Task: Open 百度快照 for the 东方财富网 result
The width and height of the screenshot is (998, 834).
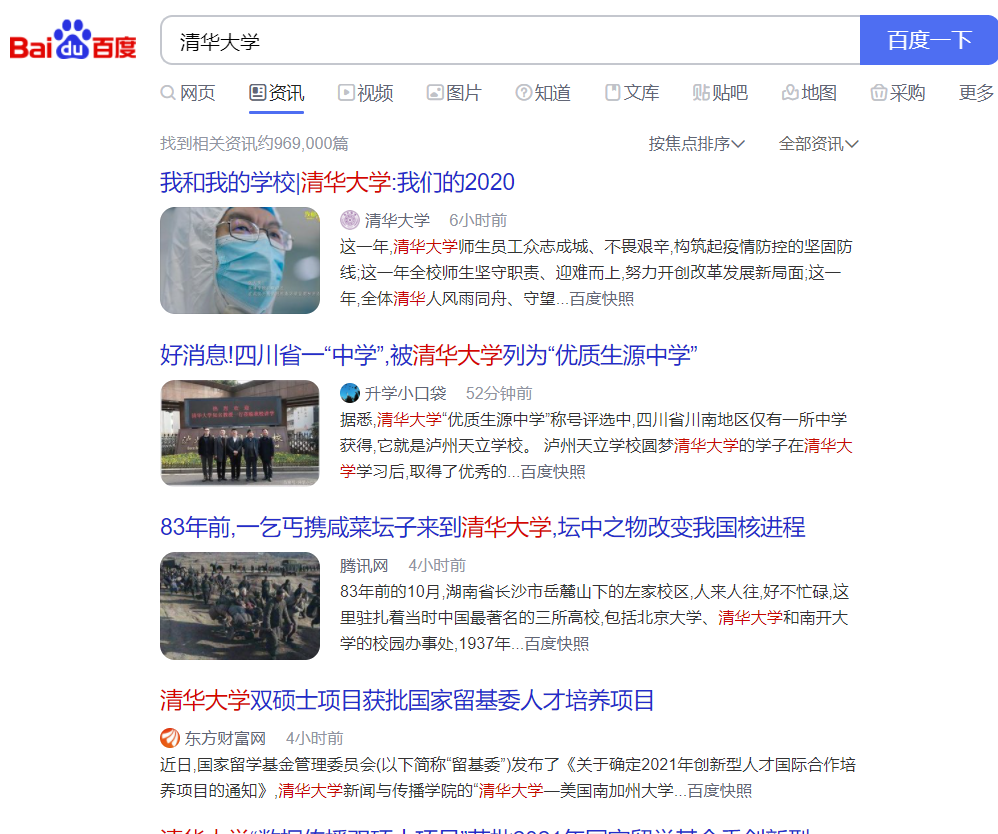Action: [x=719, y=790]
